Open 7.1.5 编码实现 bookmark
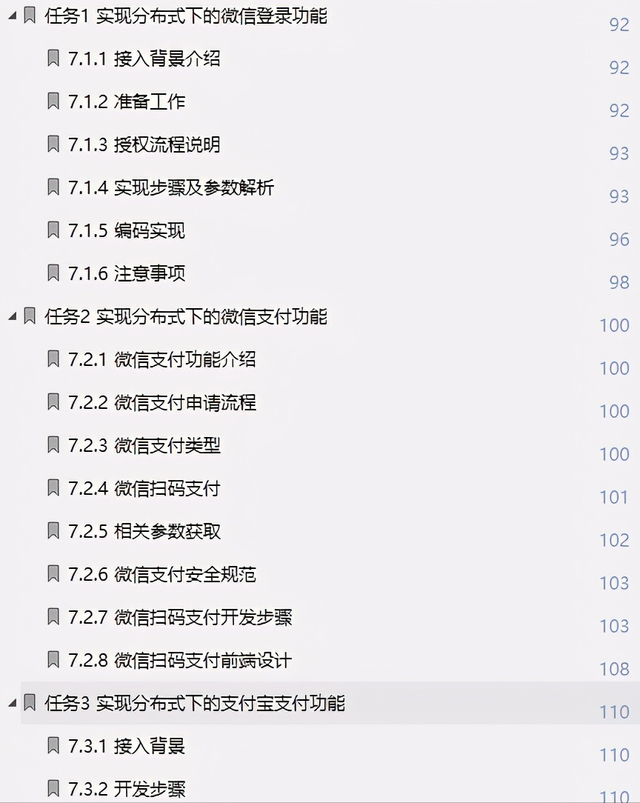 [126, 231]
